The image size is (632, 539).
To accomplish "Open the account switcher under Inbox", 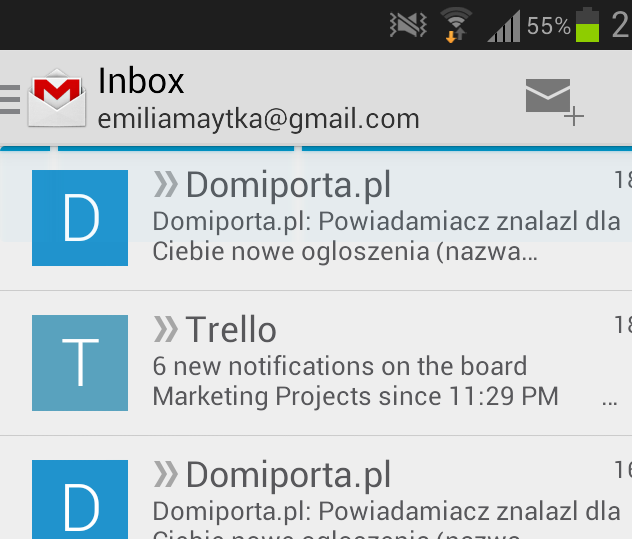I will click(x=258, y=119).
